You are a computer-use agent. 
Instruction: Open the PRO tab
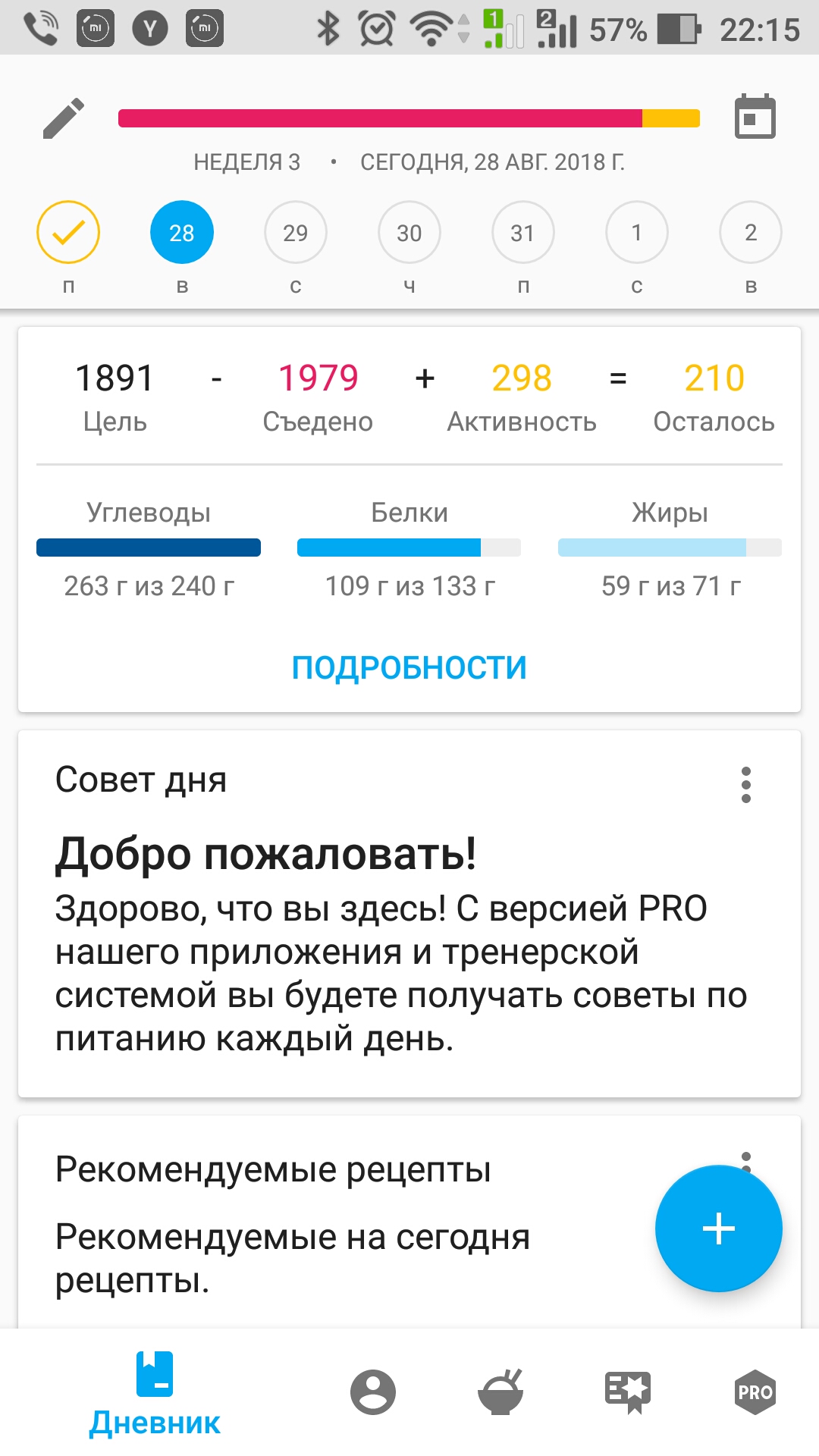755,1392
